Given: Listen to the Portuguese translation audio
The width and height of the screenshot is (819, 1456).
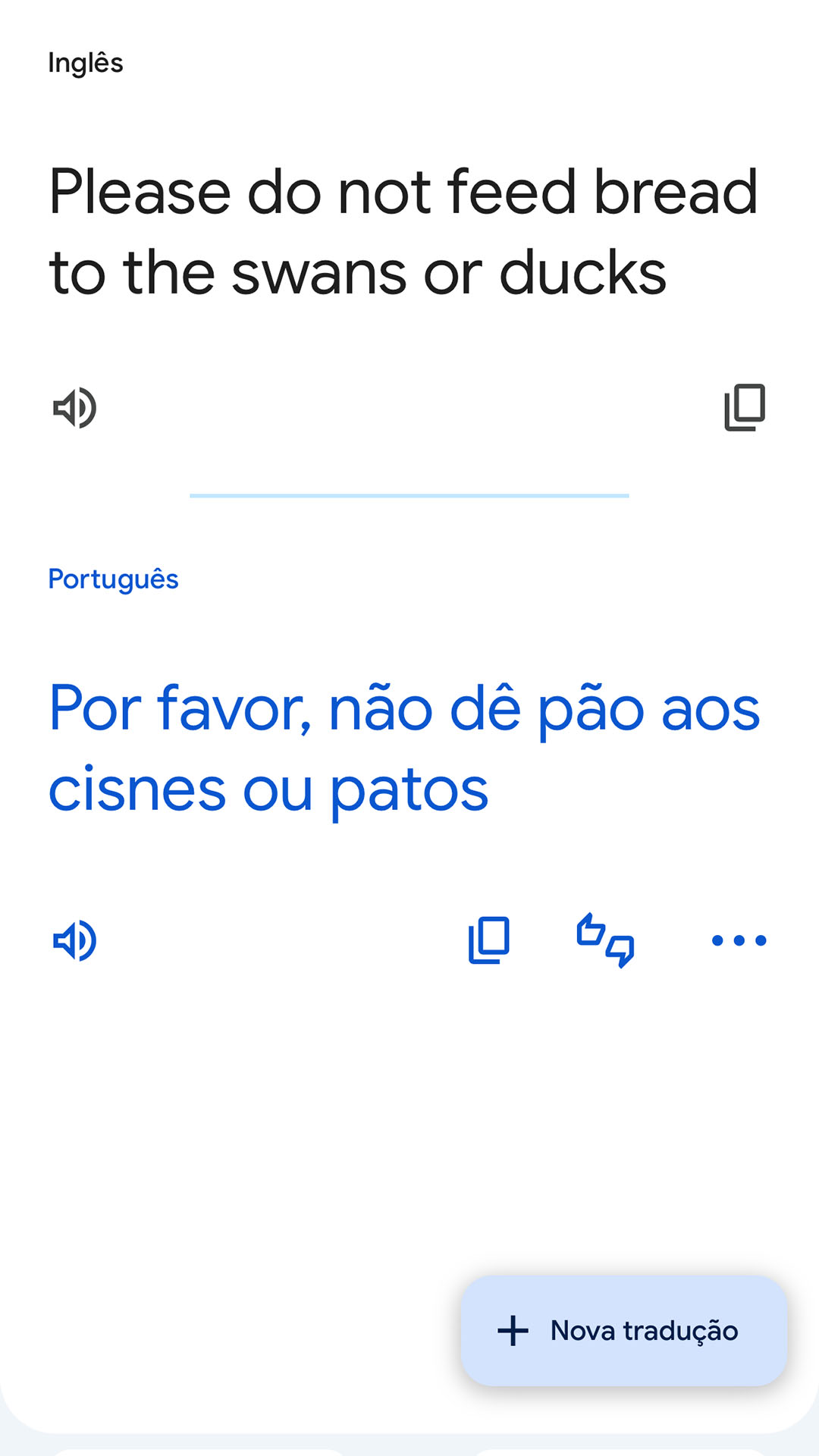Looking at the screenshot, I should (x=74, y=940).
